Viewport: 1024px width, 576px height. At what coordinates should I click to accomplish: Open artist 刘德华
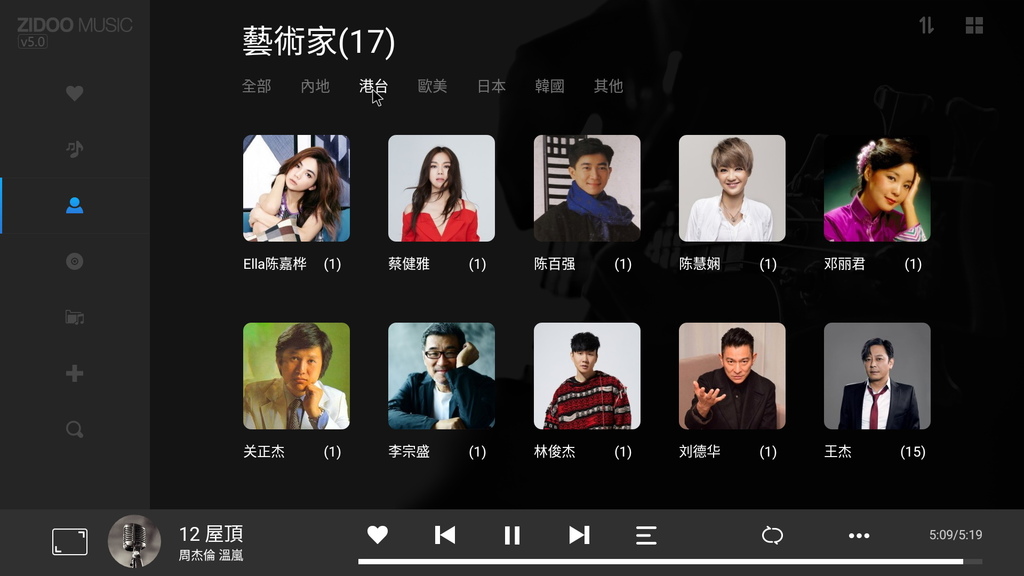(732, 376)
